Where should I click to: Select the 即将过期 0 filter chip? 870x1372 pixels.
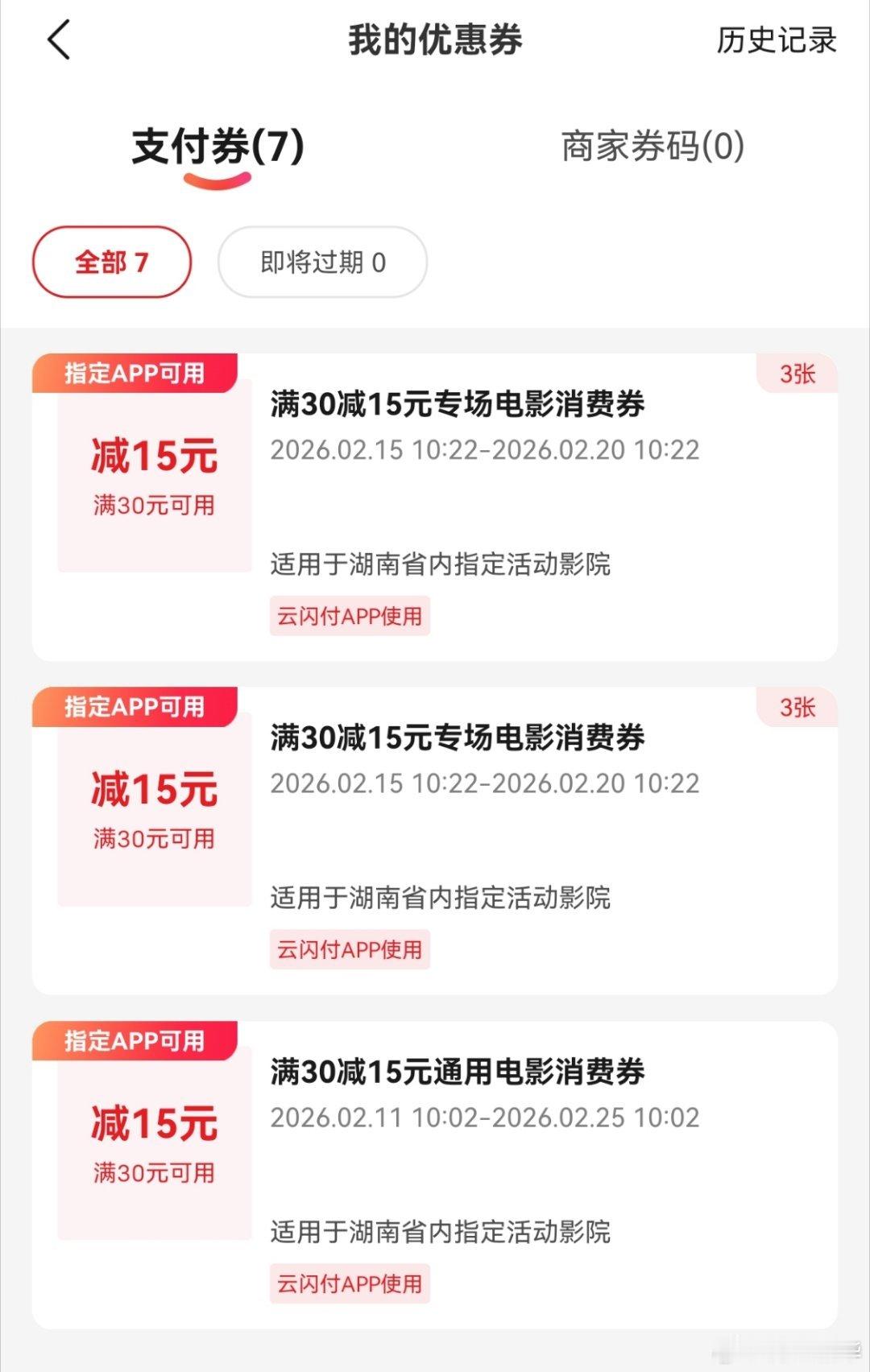321,261
